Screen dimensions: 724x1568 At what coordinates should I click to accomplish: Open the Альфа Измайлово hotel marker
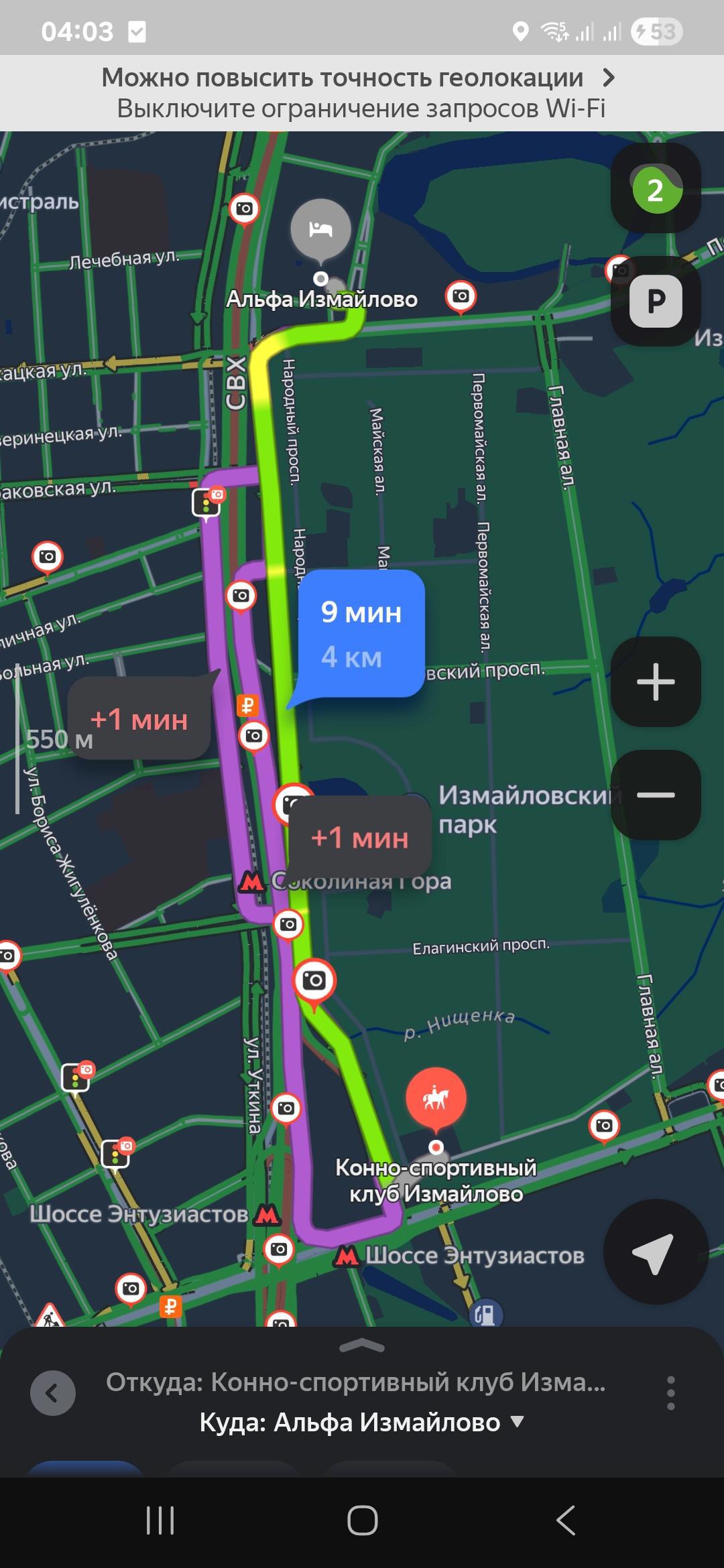[x=320, y=231]
